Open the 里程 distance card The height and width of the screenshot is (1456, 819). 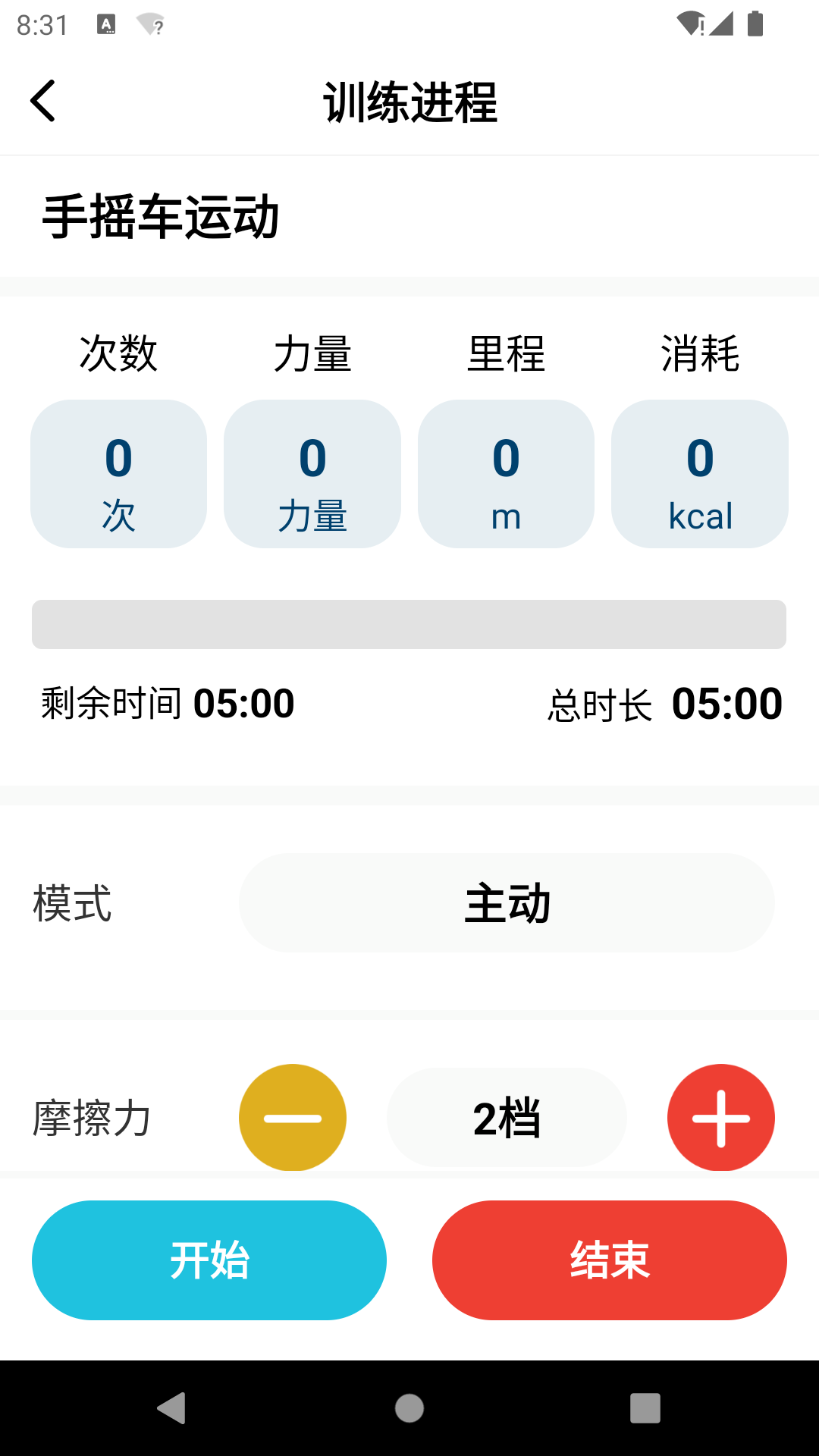[x=506, y=473]
